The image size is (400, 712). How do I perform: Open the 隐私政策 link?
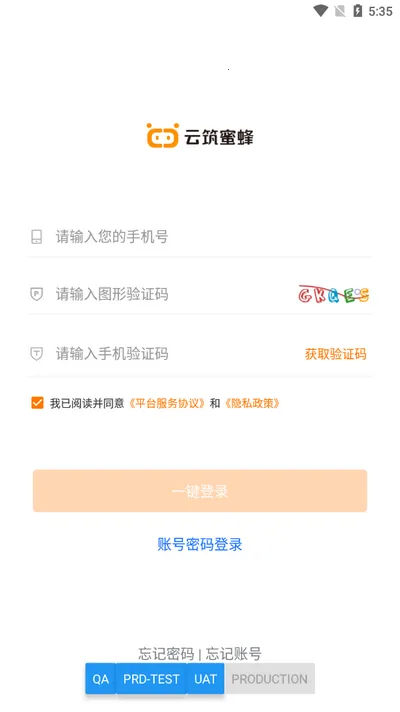252,403
